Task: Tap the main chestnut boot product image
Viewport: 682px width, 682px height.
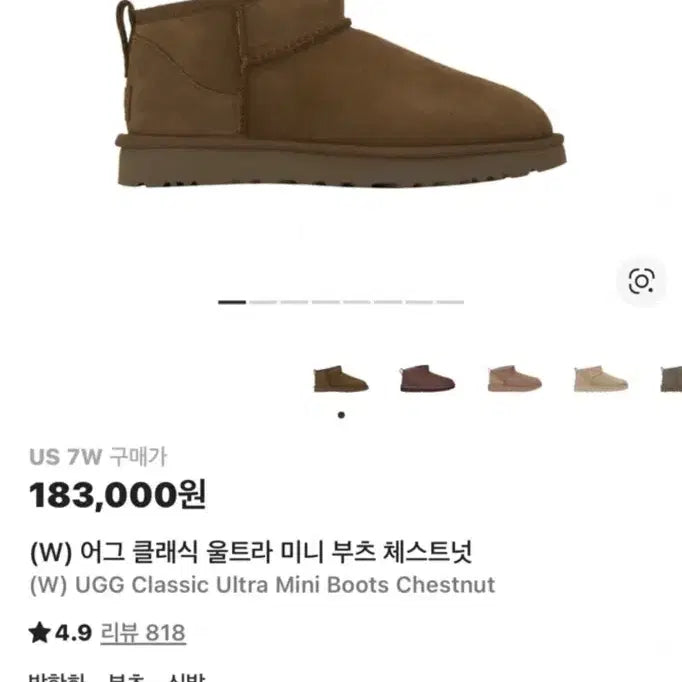Action: (x=340, y=100)
